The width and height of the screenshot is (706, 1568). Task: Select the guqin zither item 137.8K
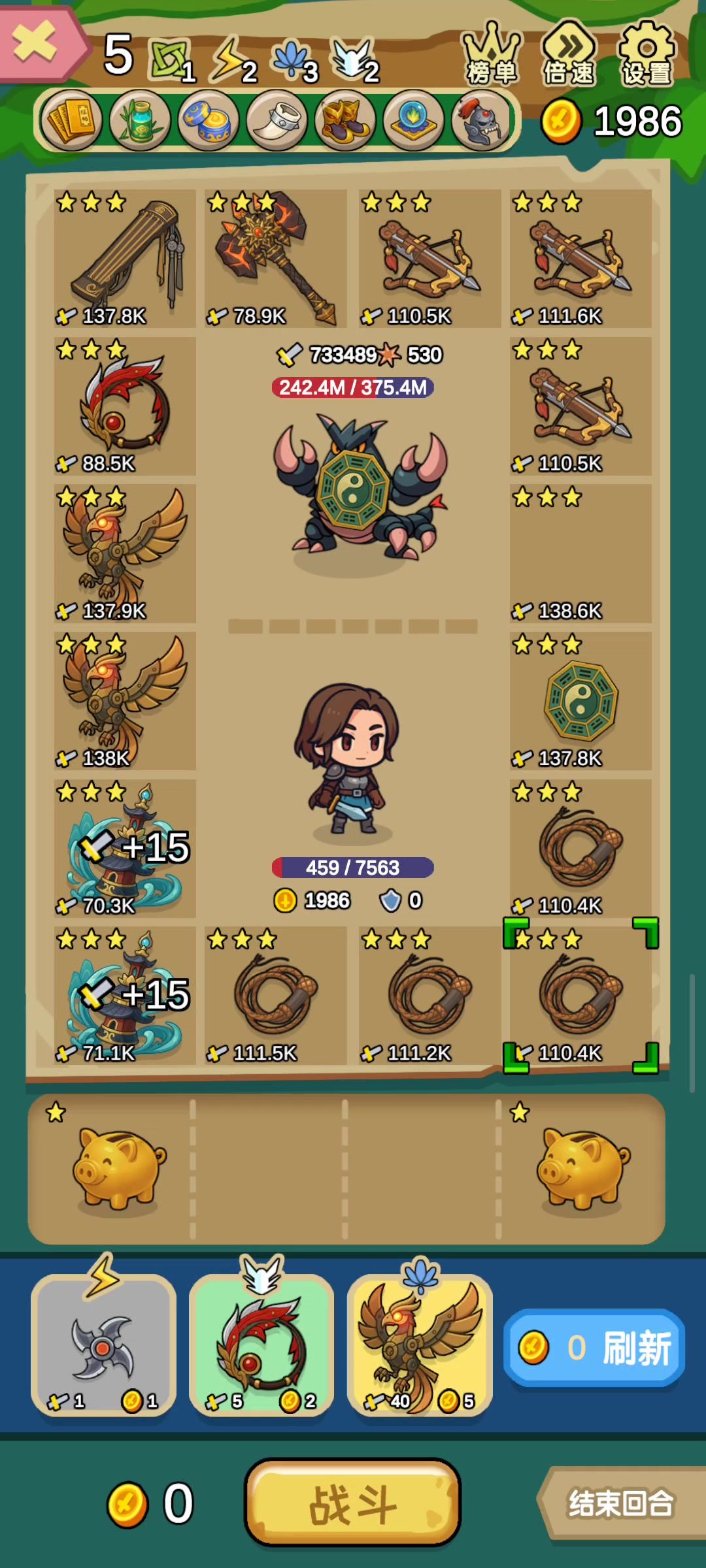click(125, 259)
